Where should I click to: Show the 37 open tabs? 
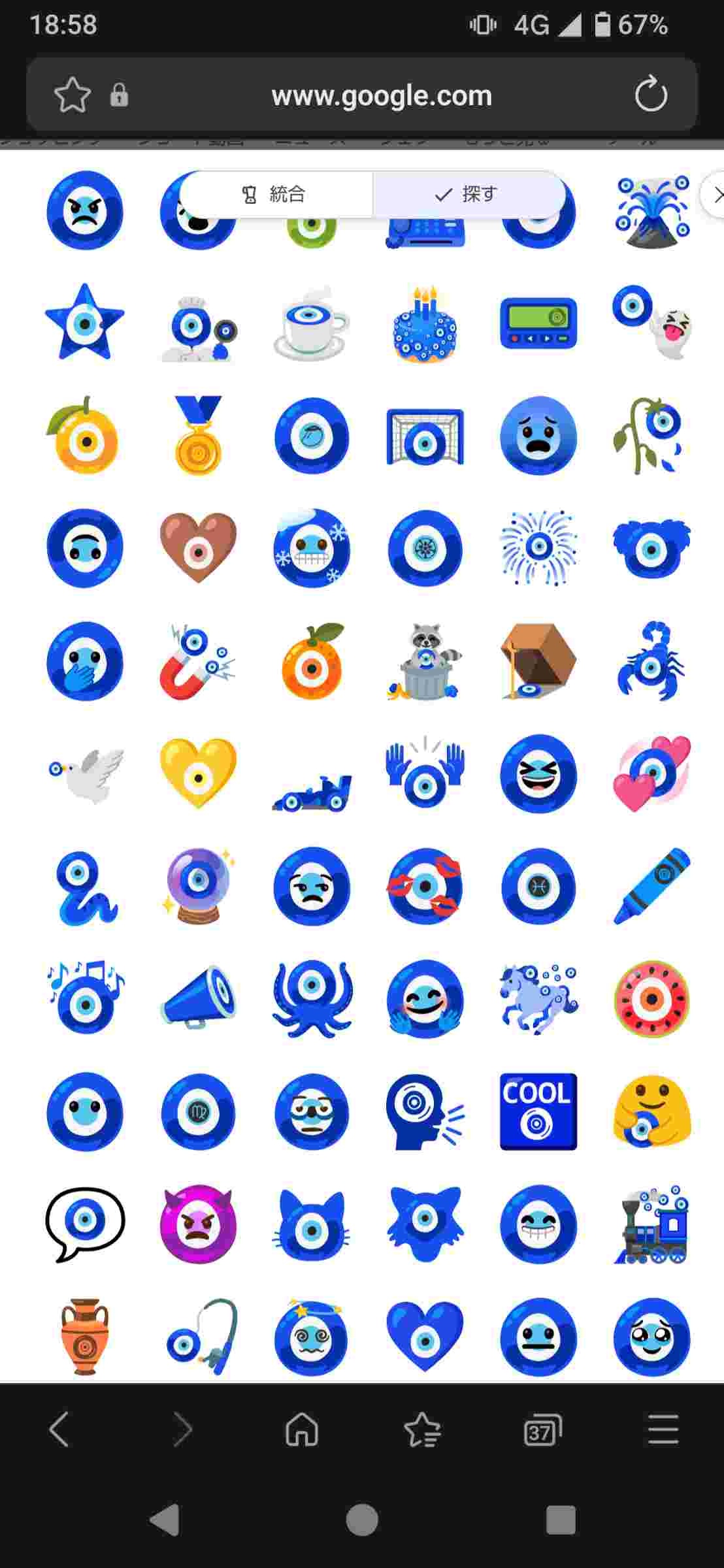(x=542, y=1429)
